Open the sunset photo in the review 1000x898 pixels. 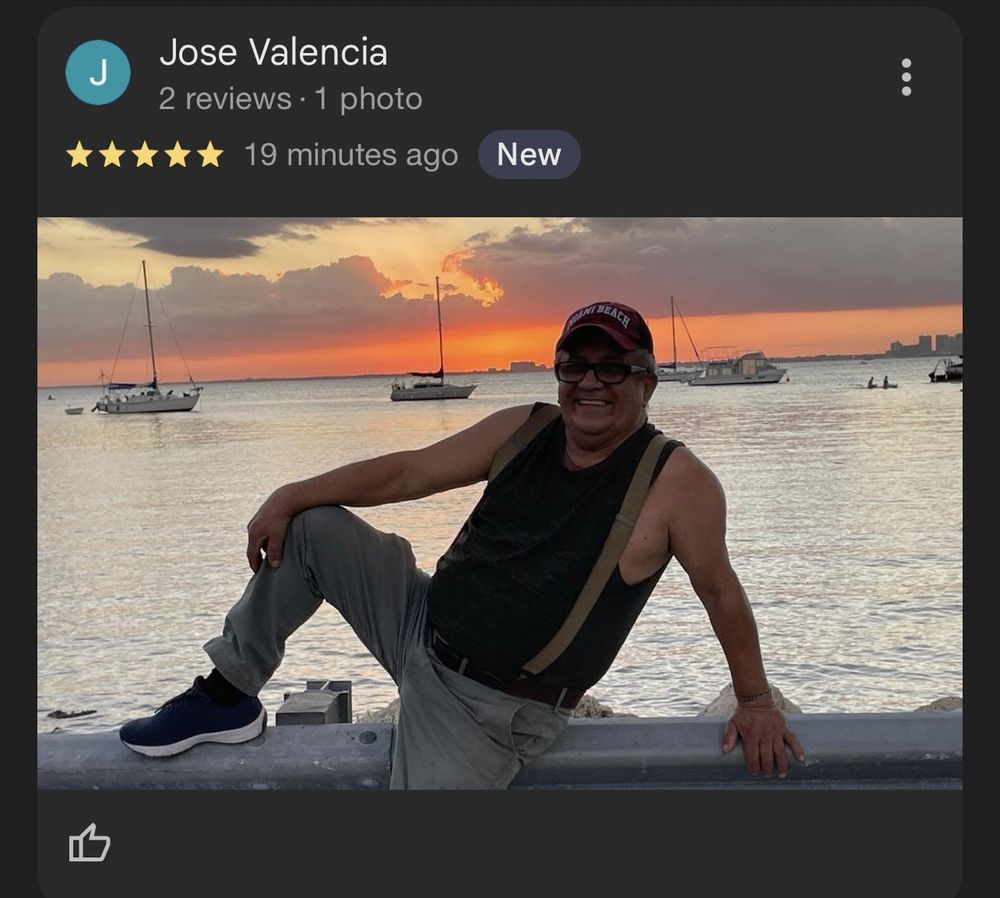coord(500,503)
